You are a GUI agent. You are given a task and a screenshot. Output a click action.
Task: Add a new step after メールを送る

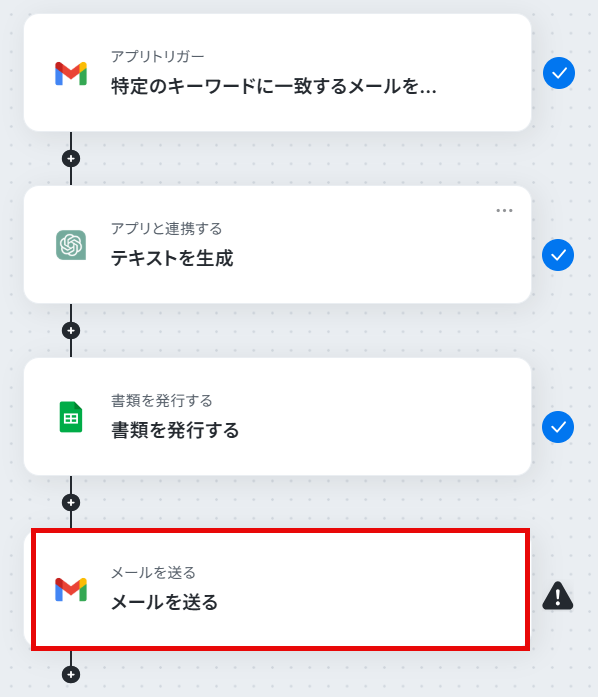71,674
